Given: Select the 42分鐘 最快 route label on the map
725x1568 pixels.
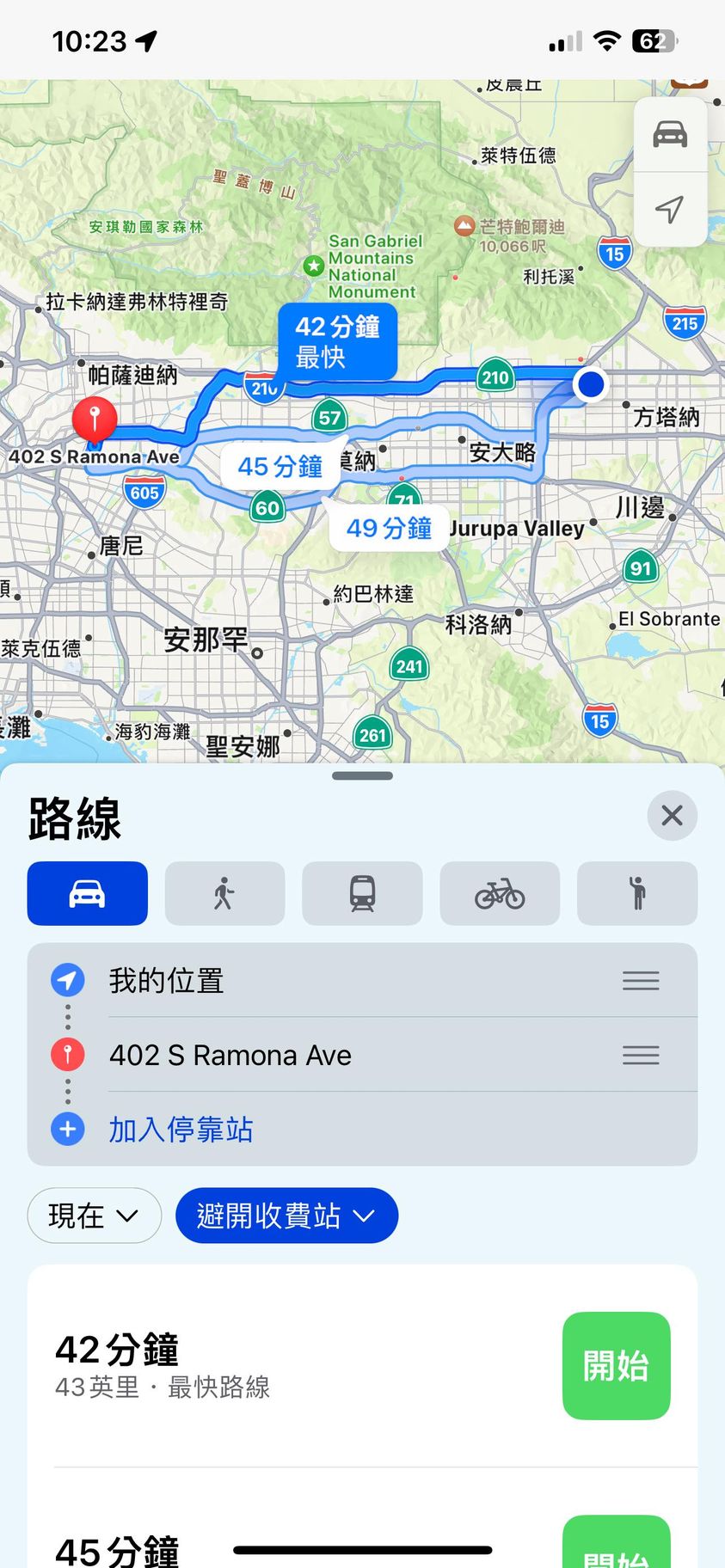Looking at the screenshot, I should pos(337,341).
